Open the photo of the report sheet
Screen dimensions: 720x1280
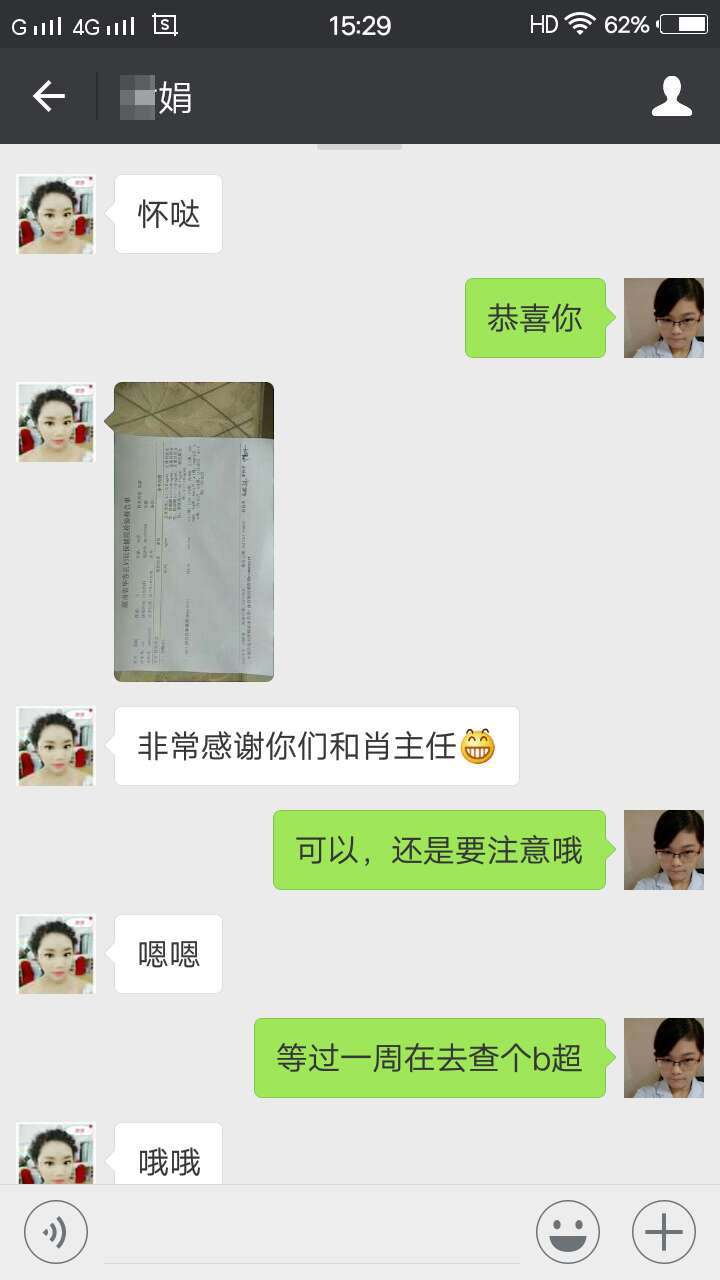(194, 532)
